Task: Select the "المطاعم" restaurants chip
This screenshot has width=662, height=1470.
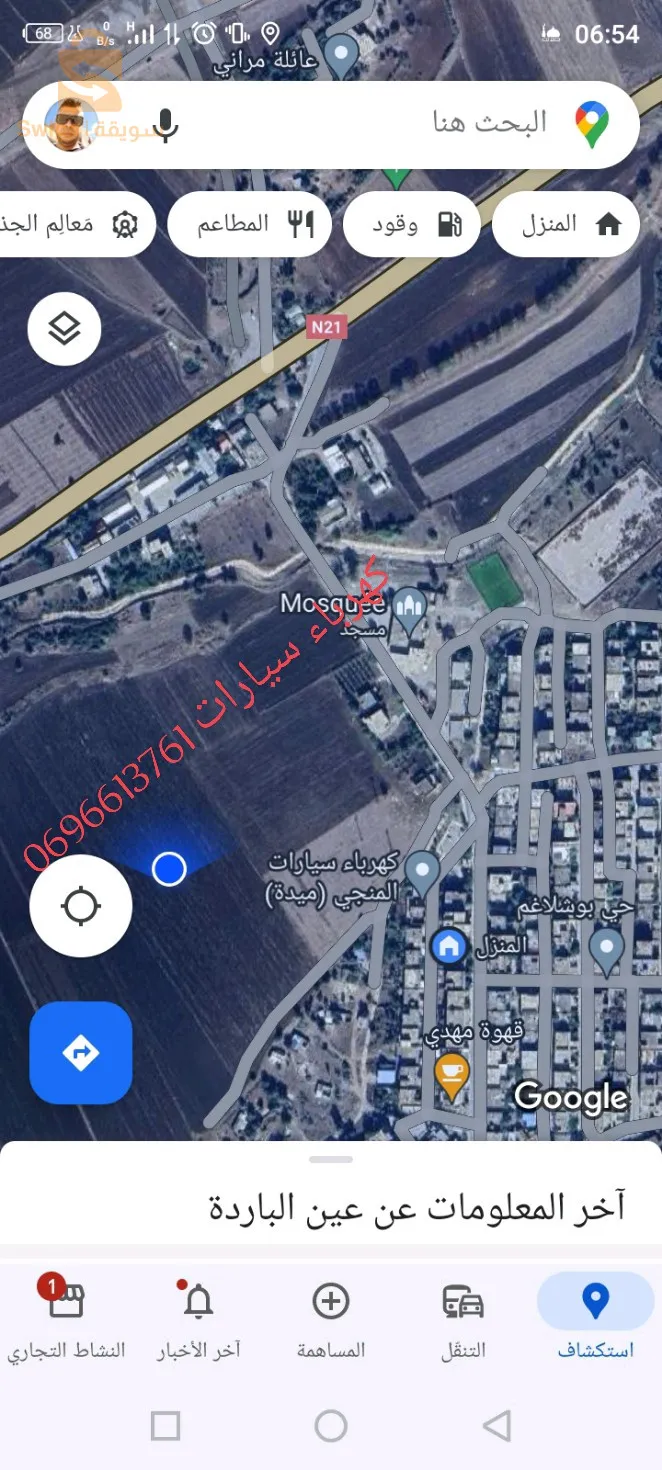Action: click(250, 224)
